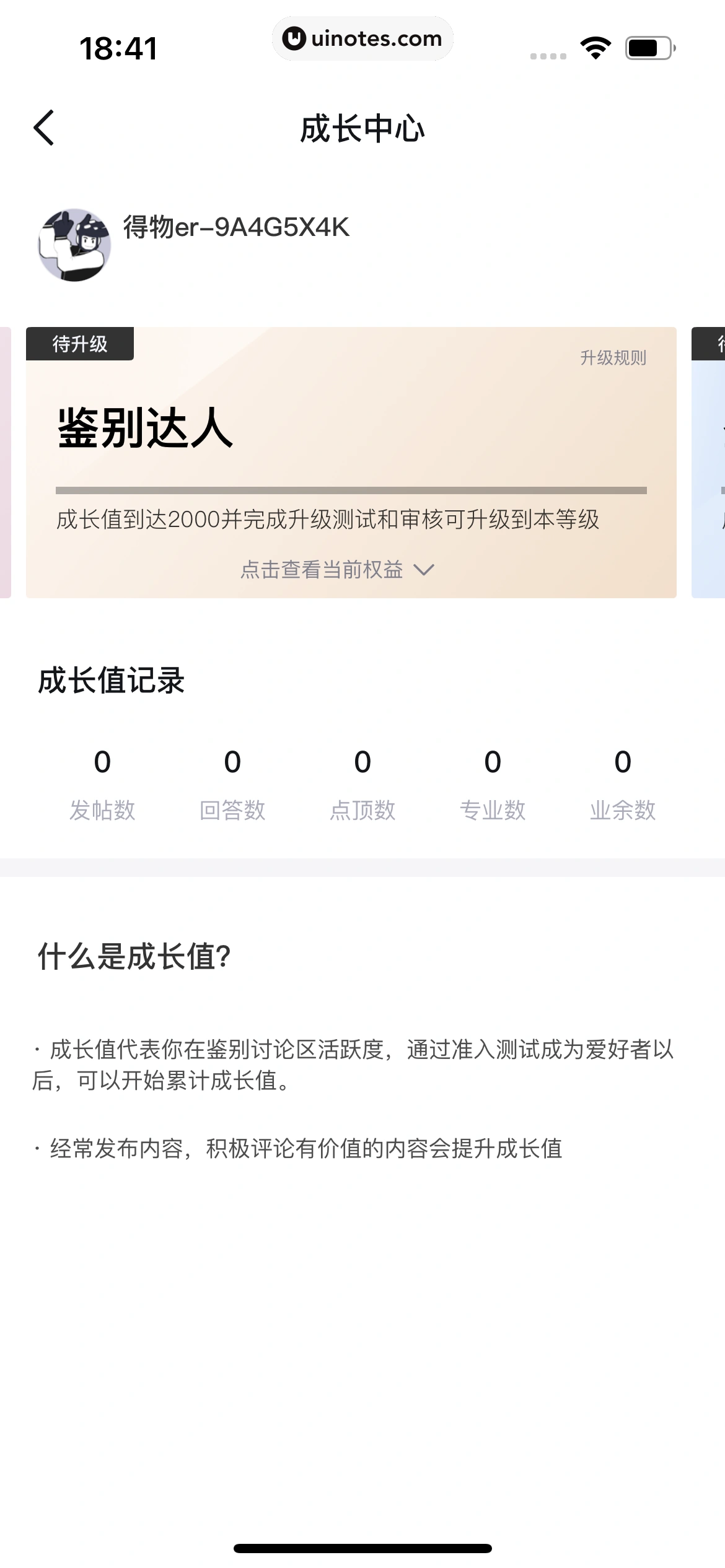Tap the 成长中心 title
This screenshot has height=1568, width=725.
(x=362, y=128)
